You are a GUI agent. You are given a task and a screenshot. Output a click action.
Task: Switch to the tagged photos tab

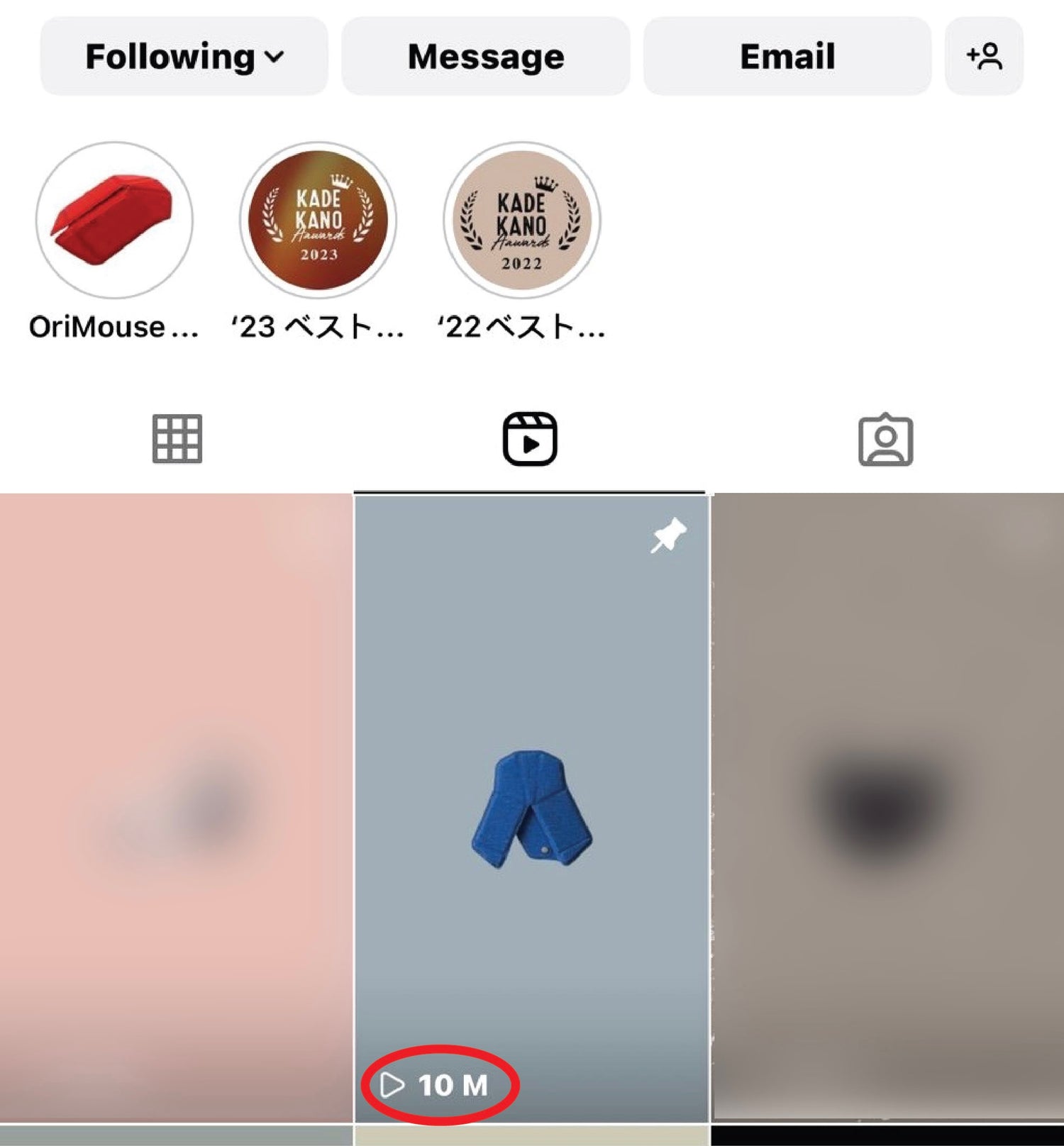tap(885, 440)
